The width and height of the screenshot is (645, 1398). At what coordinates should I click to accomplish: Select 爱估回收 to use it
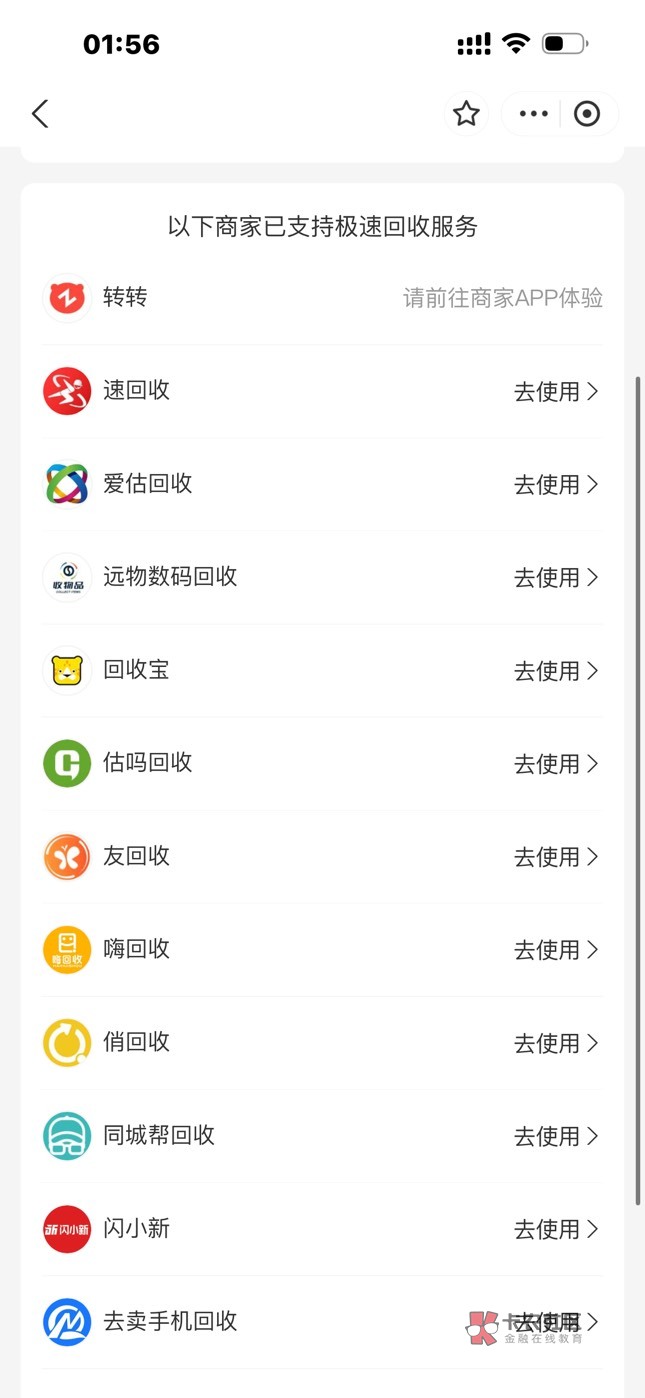(555, 484)
